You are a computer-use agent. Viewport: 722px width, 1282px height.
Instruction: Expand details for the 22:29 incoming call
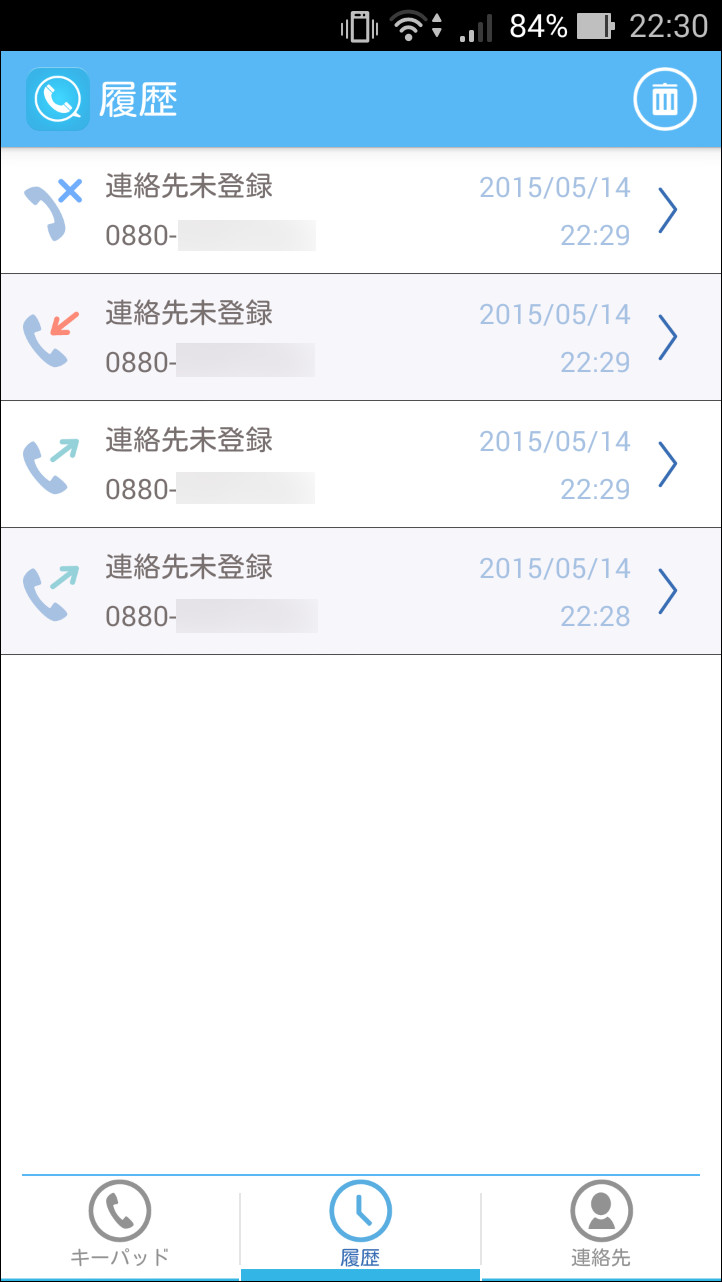[x=667, y=337]
